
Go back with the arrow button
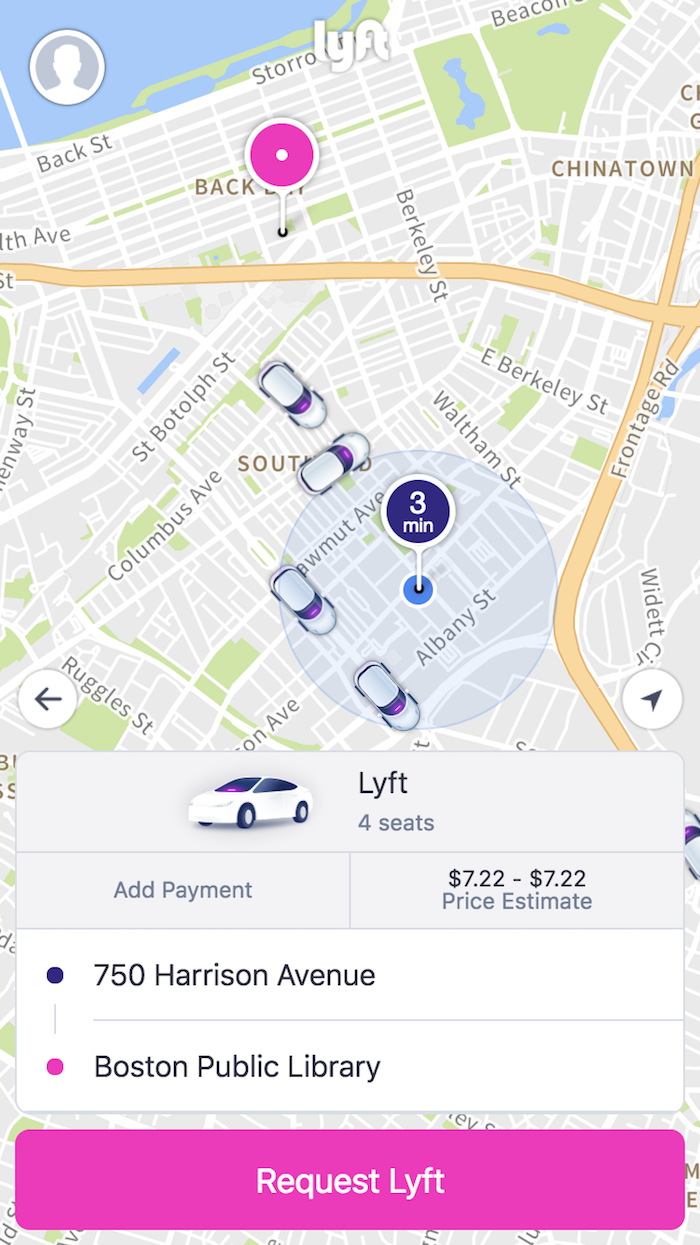pos(47,699)
